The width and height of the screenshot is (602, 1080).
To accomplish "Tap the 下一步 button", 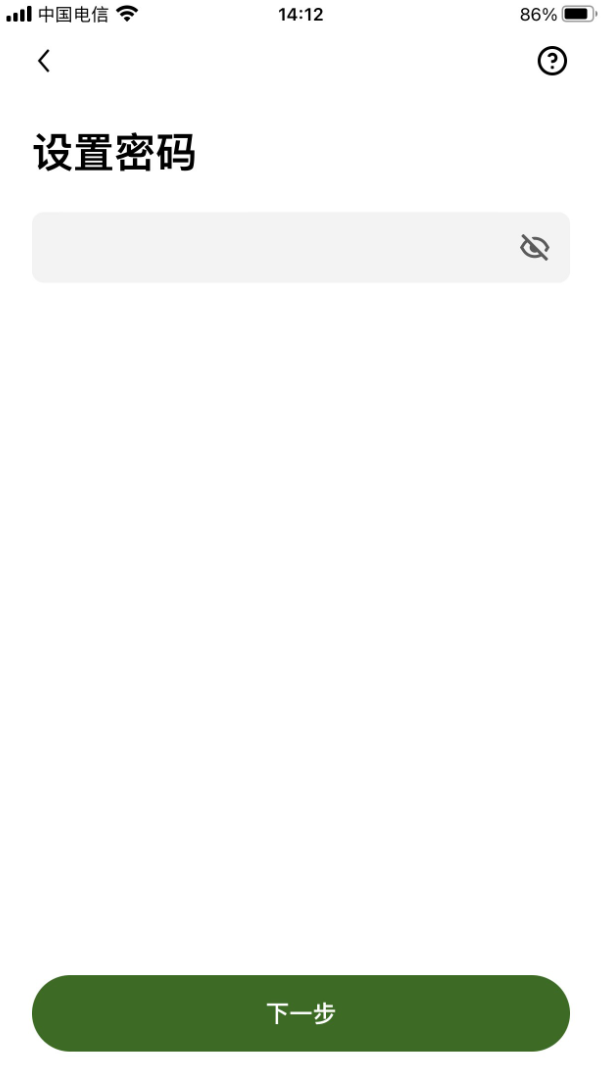I will click(301, 1013).
